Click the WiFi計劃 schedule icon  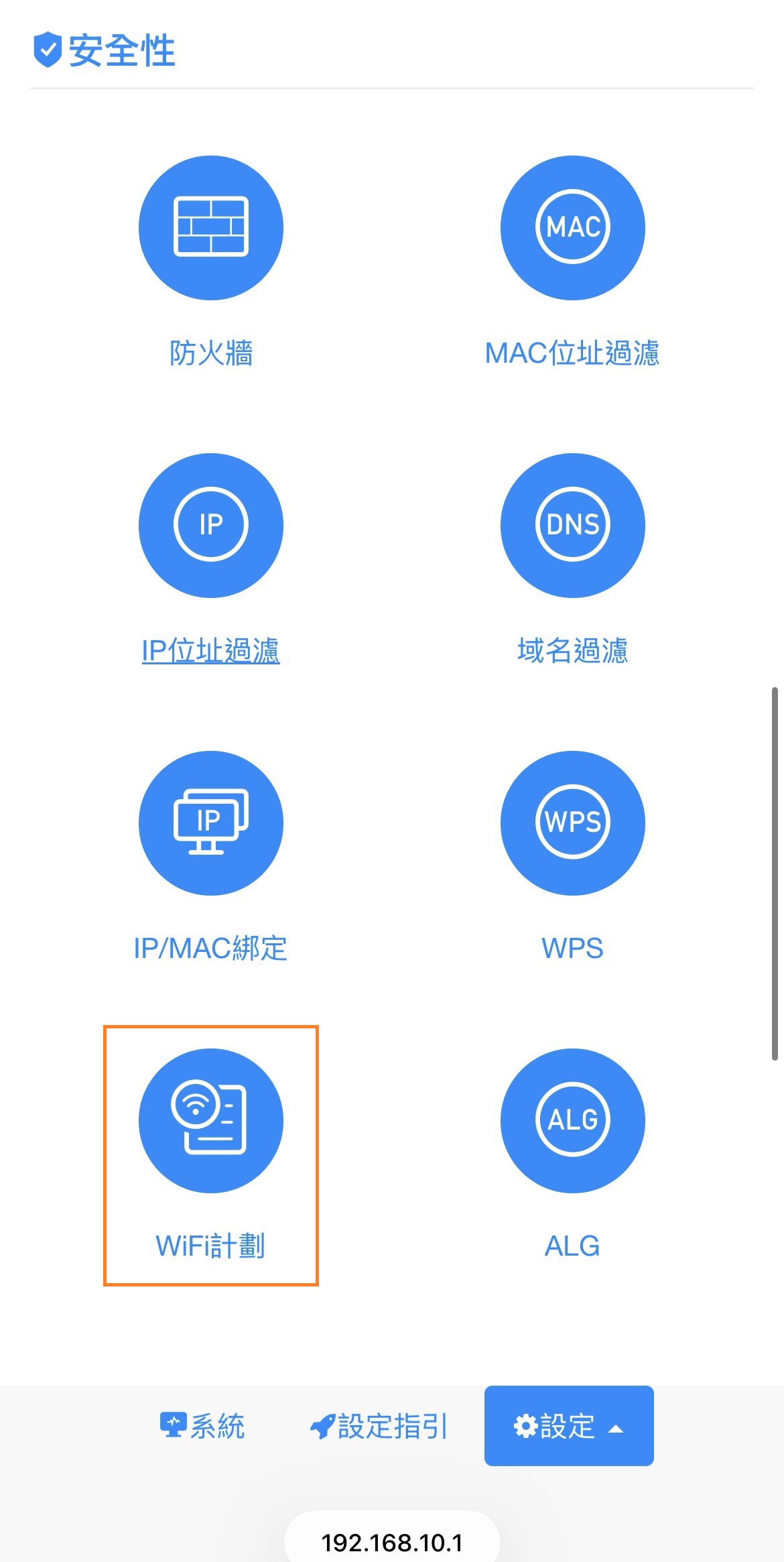(x=210, y=1120)
